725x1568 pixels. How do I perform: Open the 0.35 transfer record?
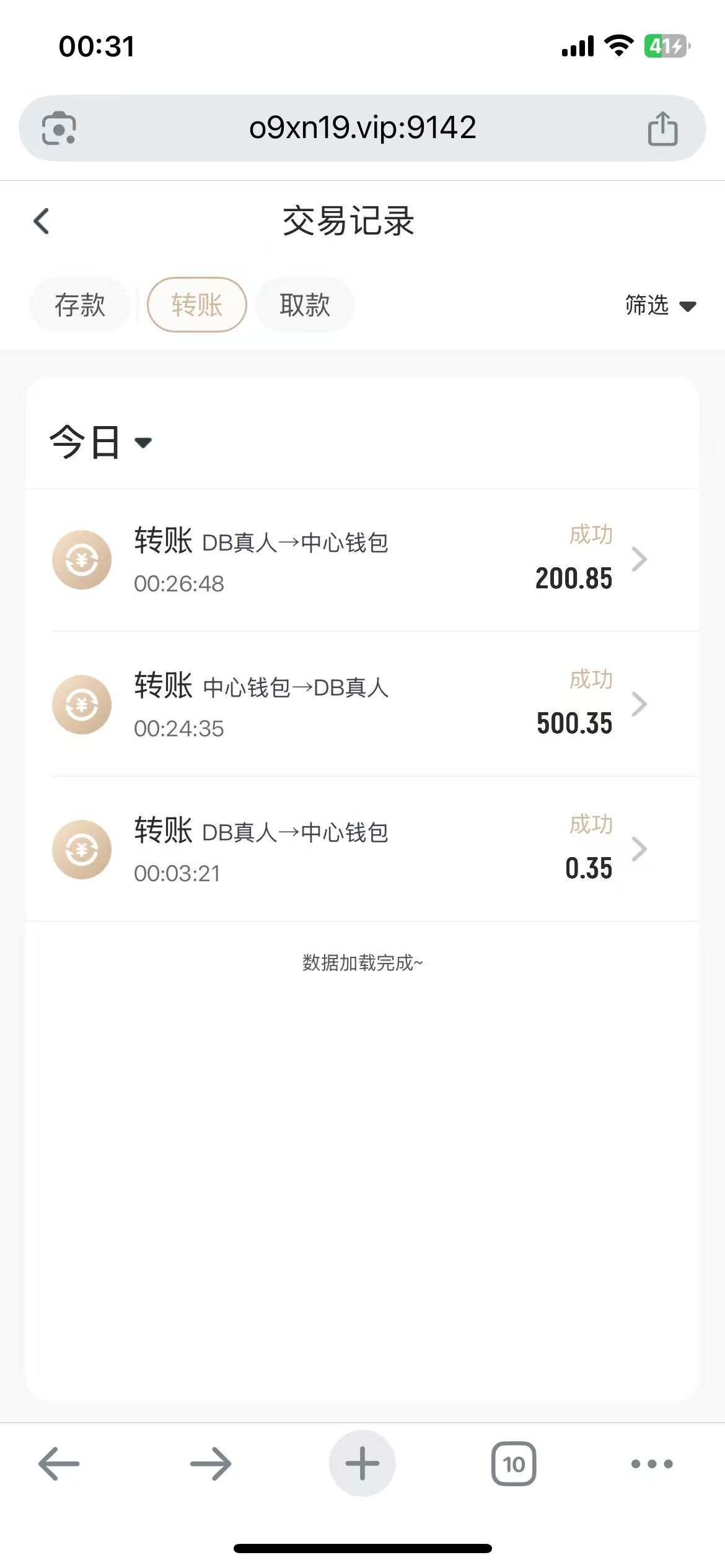(362, 850)
